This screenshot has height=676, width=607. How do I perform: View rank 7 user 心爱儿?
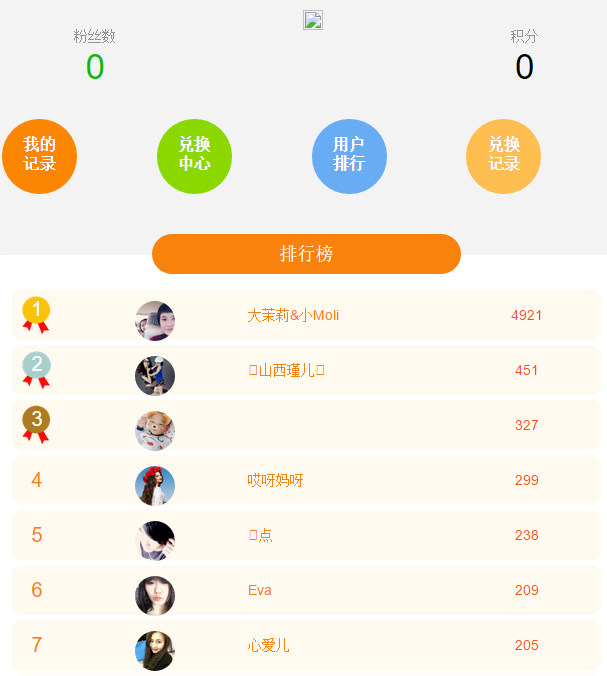pyautogui.click(x=269, y=646)
